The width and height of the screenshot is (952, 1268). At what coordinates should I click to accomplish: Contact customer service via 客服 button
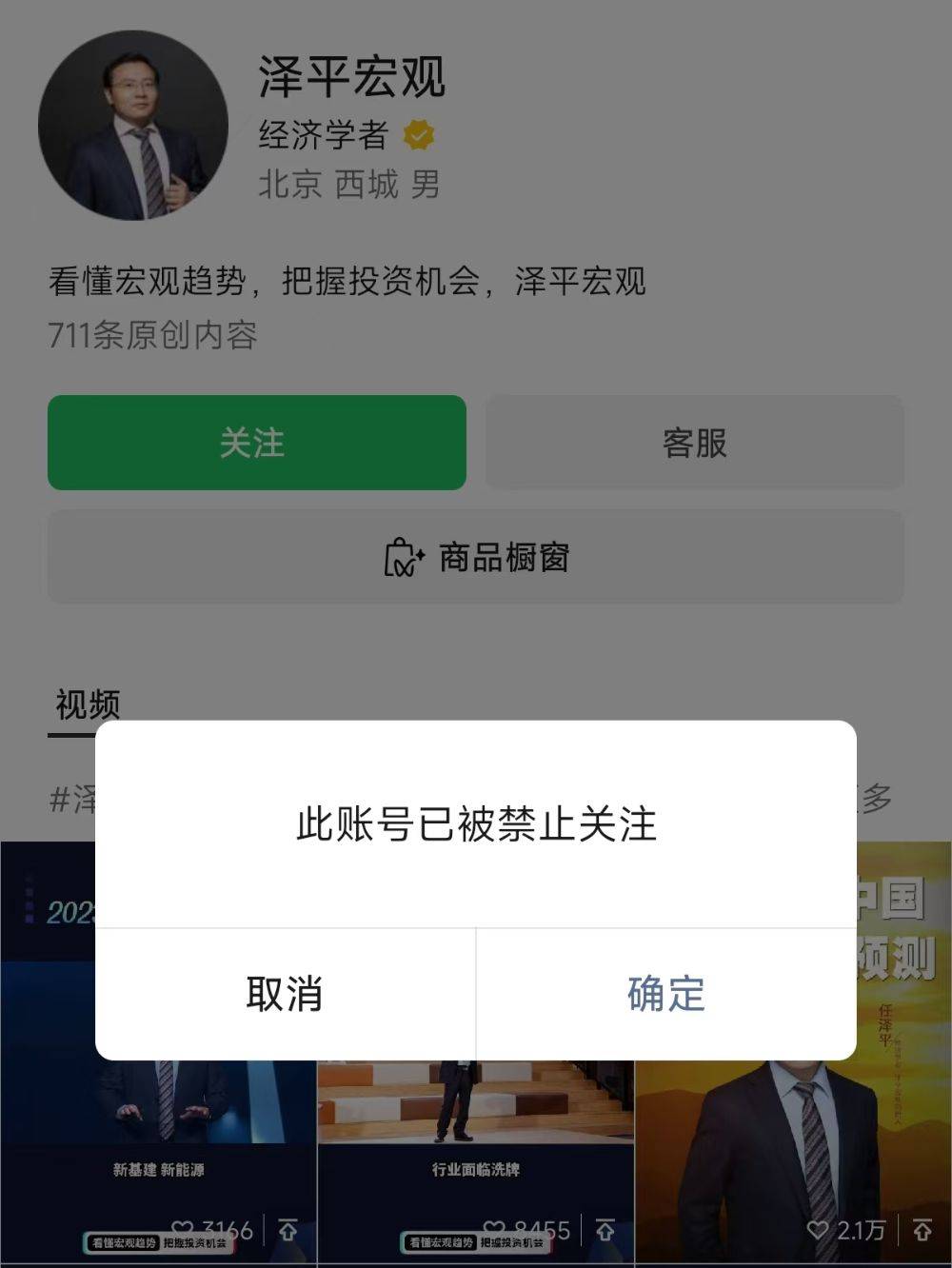[x=693, y=443]
